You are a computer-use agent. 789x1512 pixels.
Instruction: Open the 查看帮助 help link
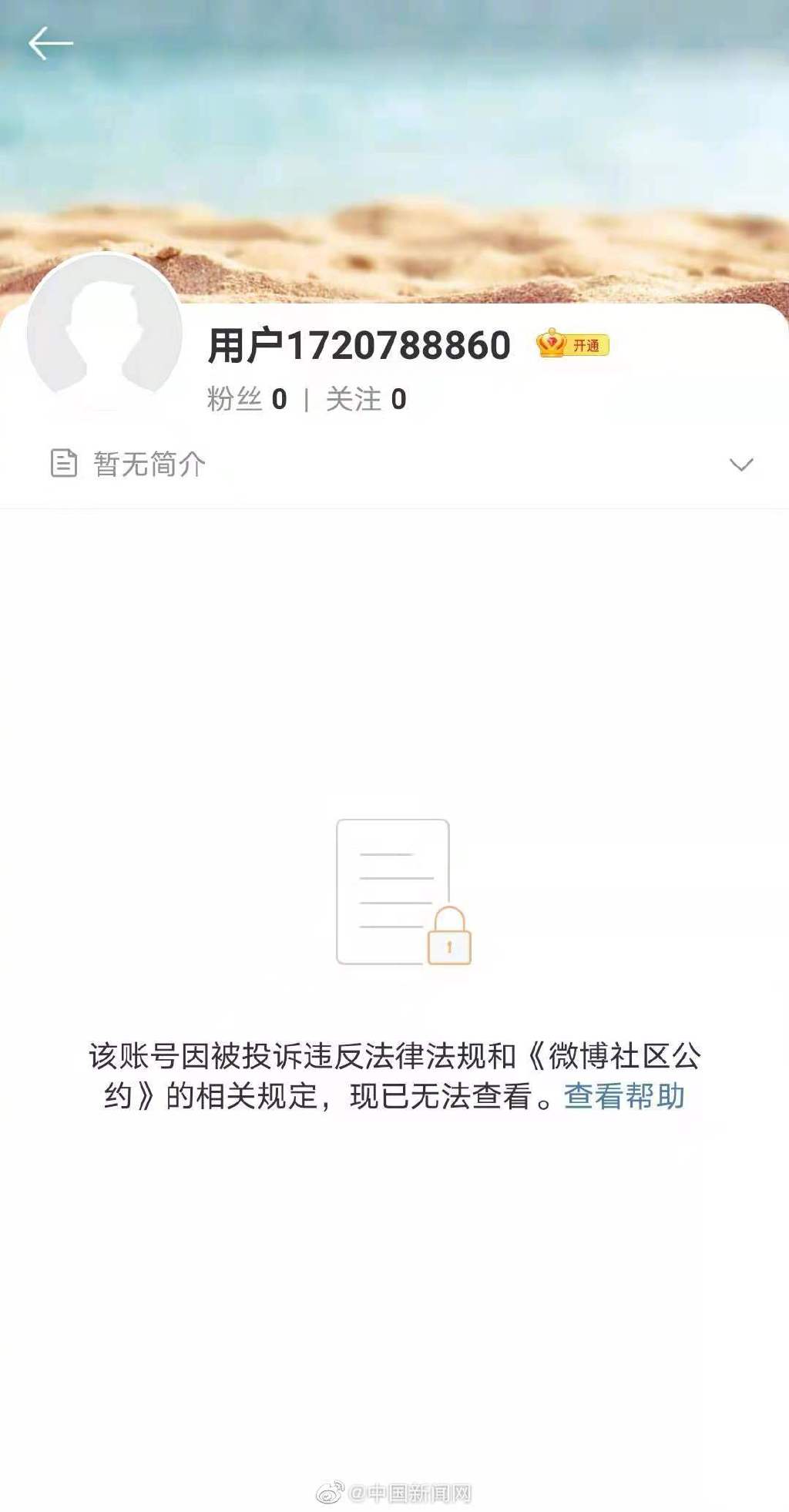[624, 1096]
